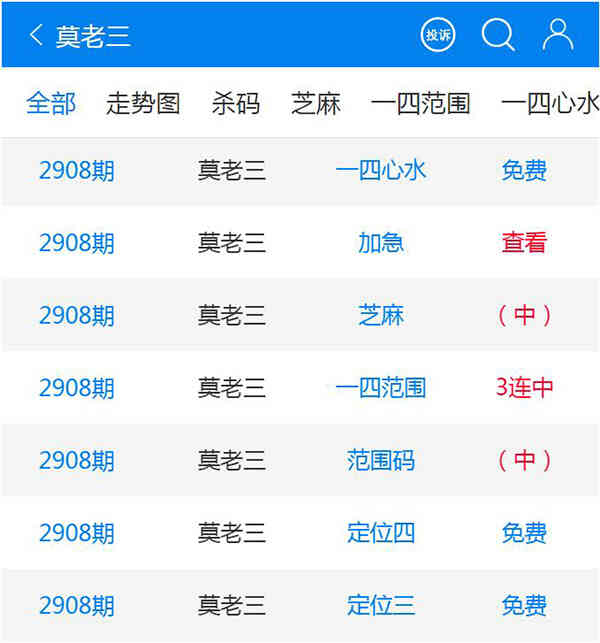Open the 定位三 免费 row
The height and width of the screenshot is (643, 600).
coord(524,606)
